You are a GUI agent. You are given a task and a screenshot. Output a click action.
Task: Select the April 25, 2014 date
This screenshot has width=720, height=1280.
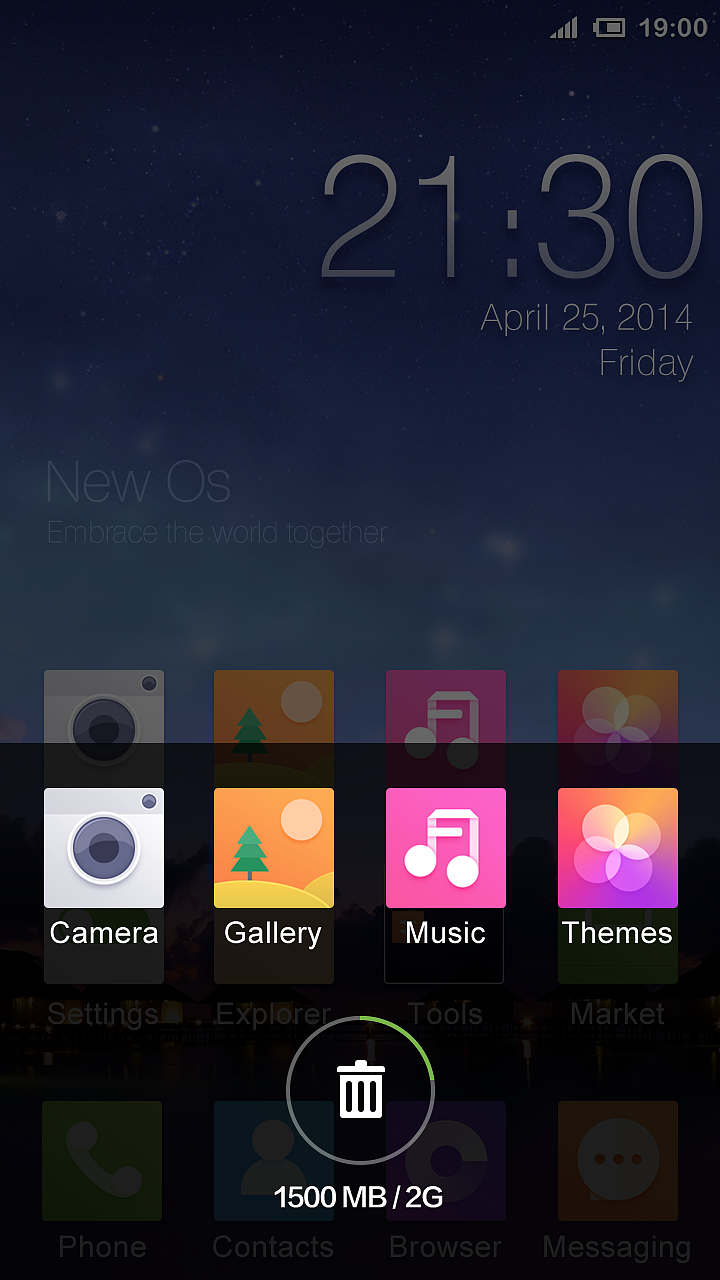(586, 318)
